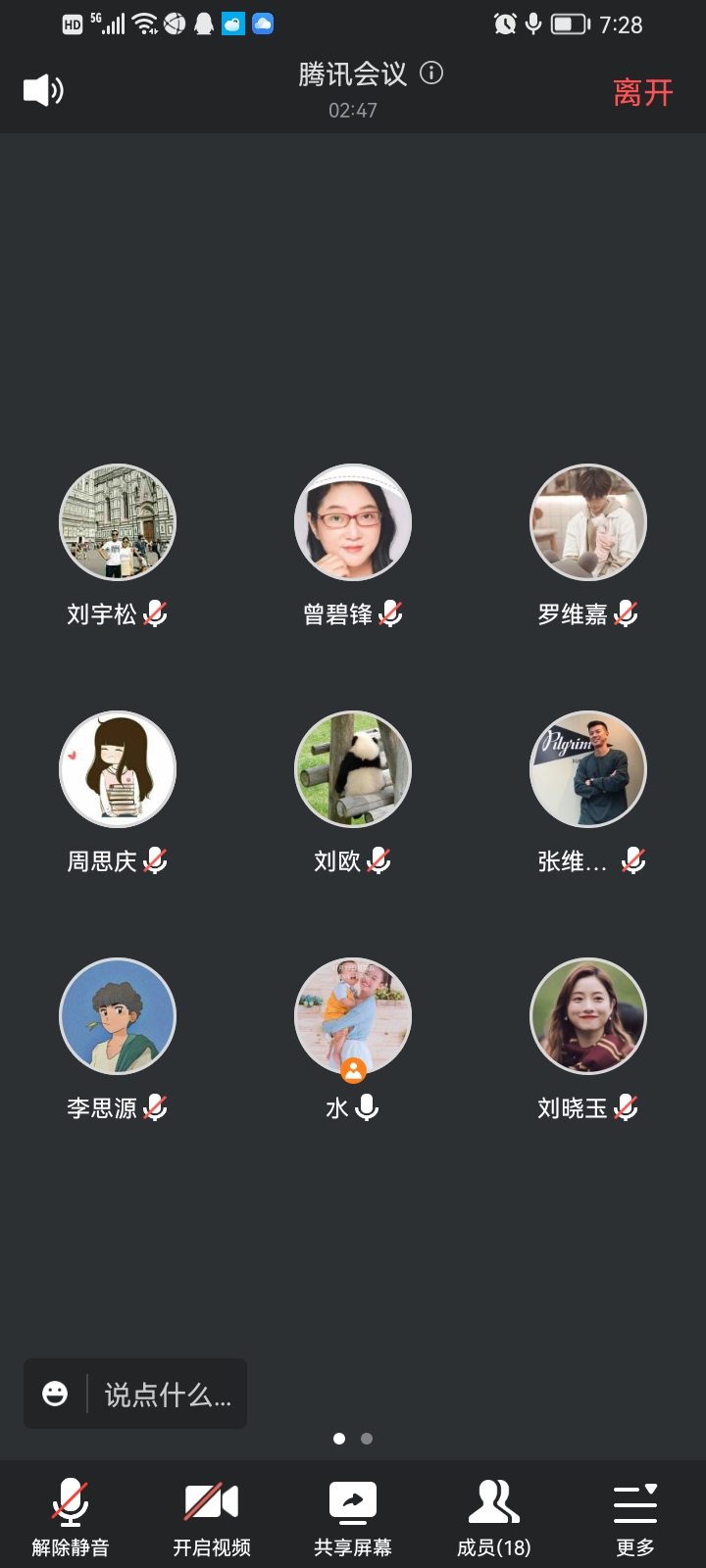706x1568 pixels.
Task: Select participant 罗维嘉's avatar
Action: pyautogui.click(x=588, y=522)
